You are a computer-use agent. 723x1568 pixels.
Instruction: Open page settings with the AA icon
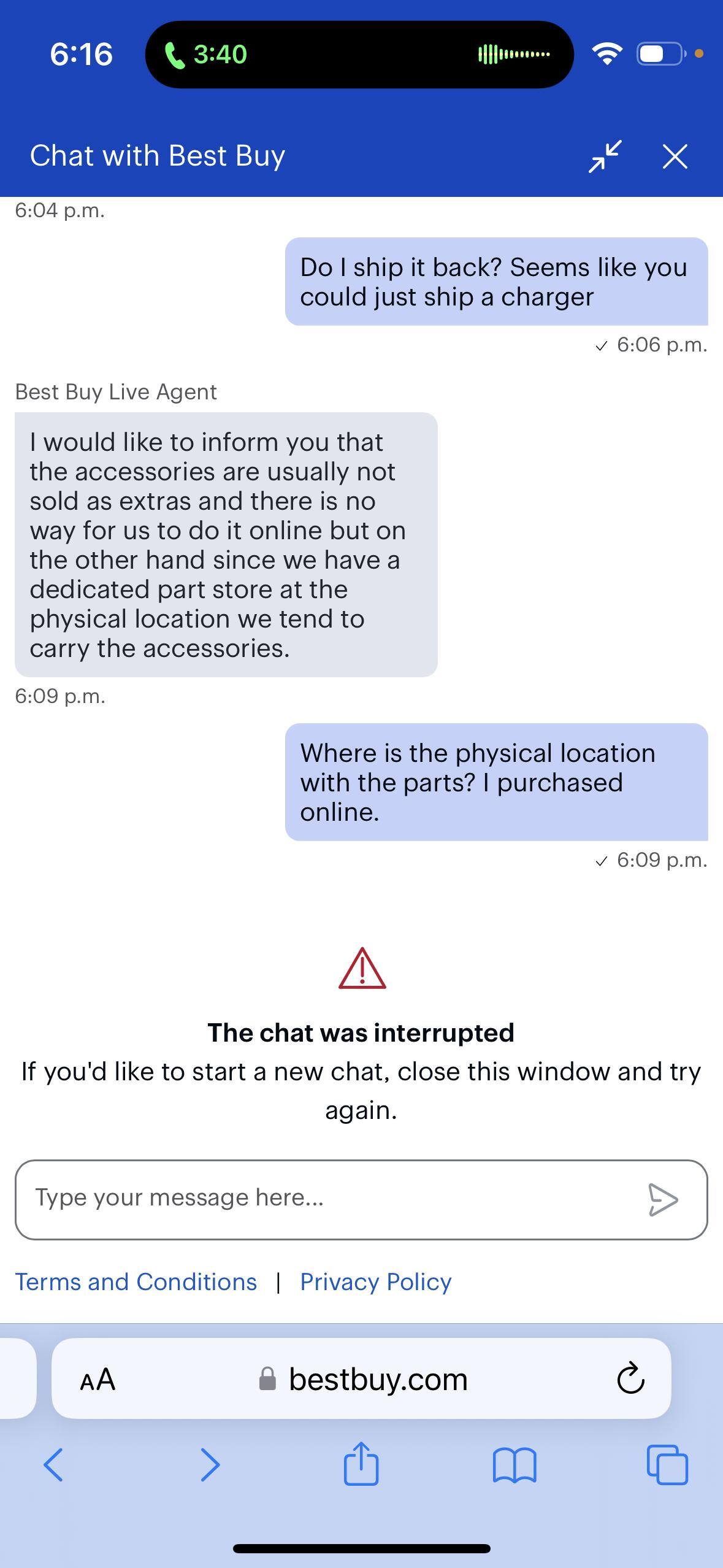96,1379
